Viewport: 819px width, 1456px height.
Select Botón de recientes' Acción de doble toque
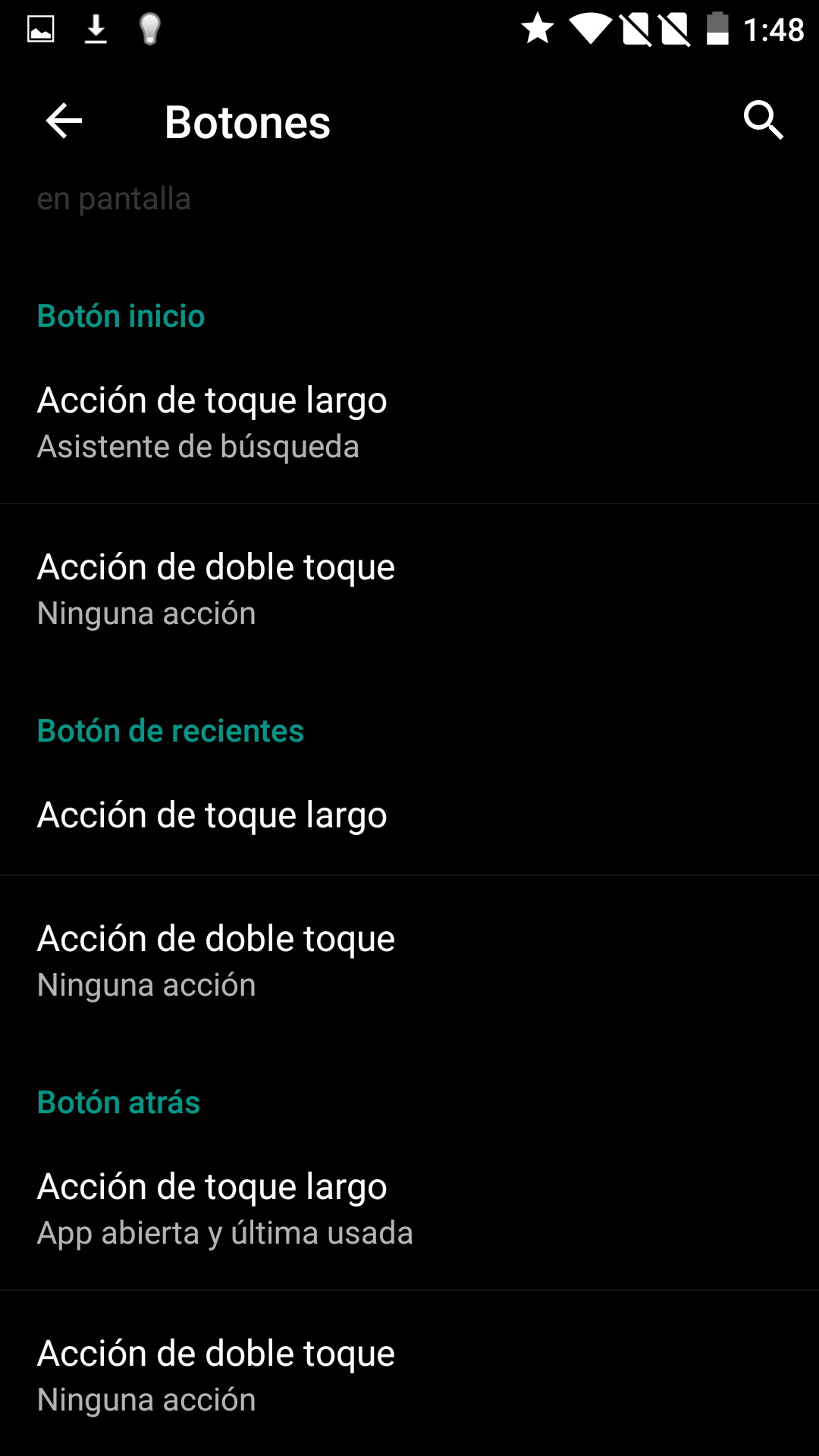click(409, 960)
